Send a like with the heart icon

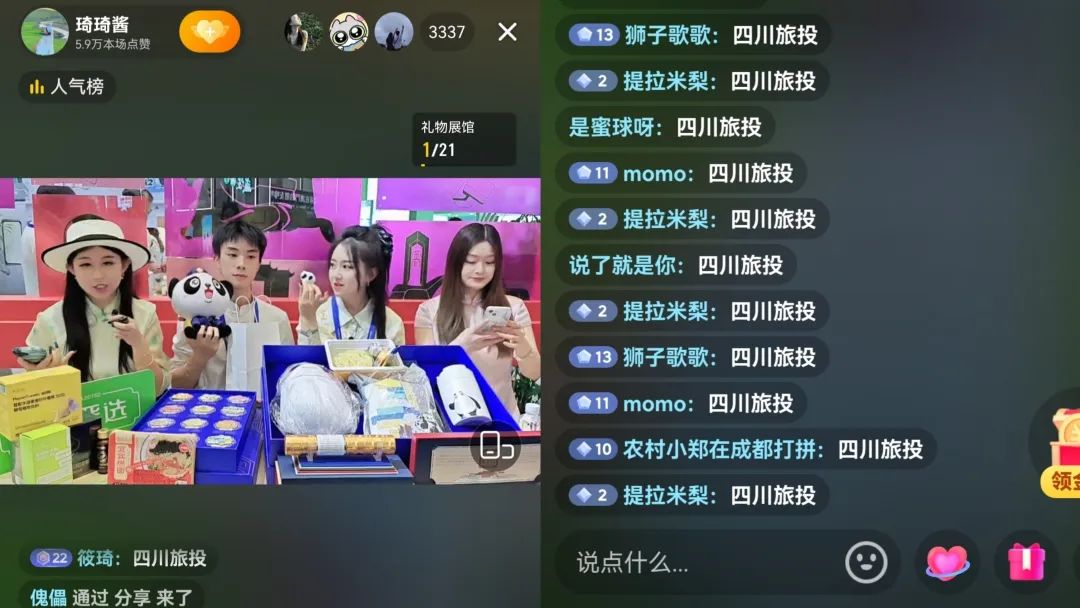click(947, 562)
